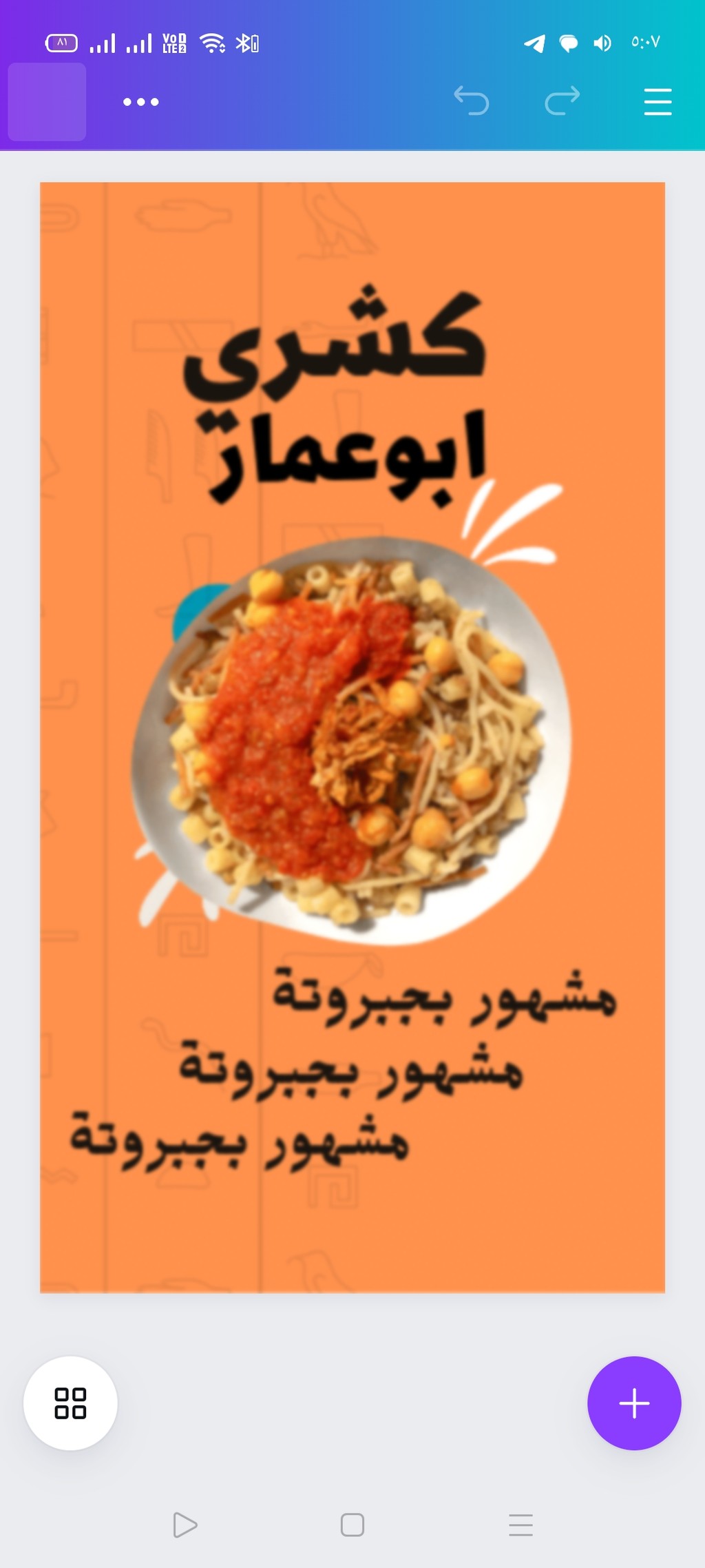
Task: Redo the last undone edit
Action: pos(562,101)
